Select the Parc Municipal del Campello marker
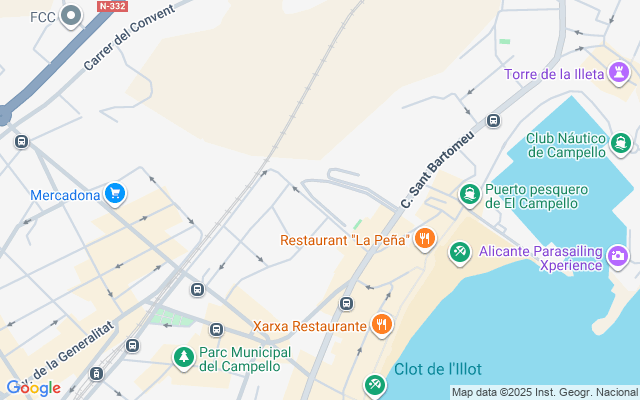This screenshot has height=400, width=640. click(183, 356)
